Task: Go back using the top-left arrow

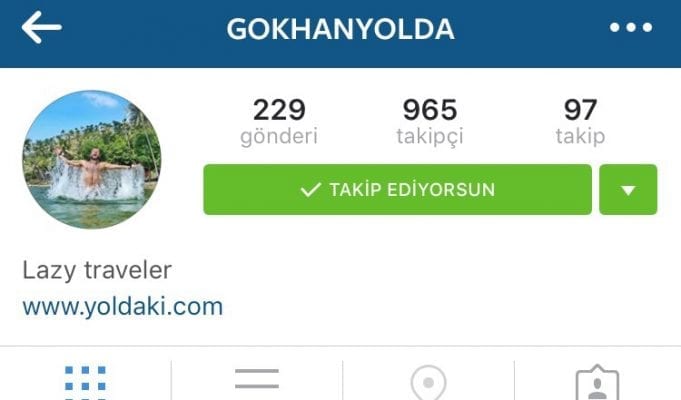Action: (41, 29)
